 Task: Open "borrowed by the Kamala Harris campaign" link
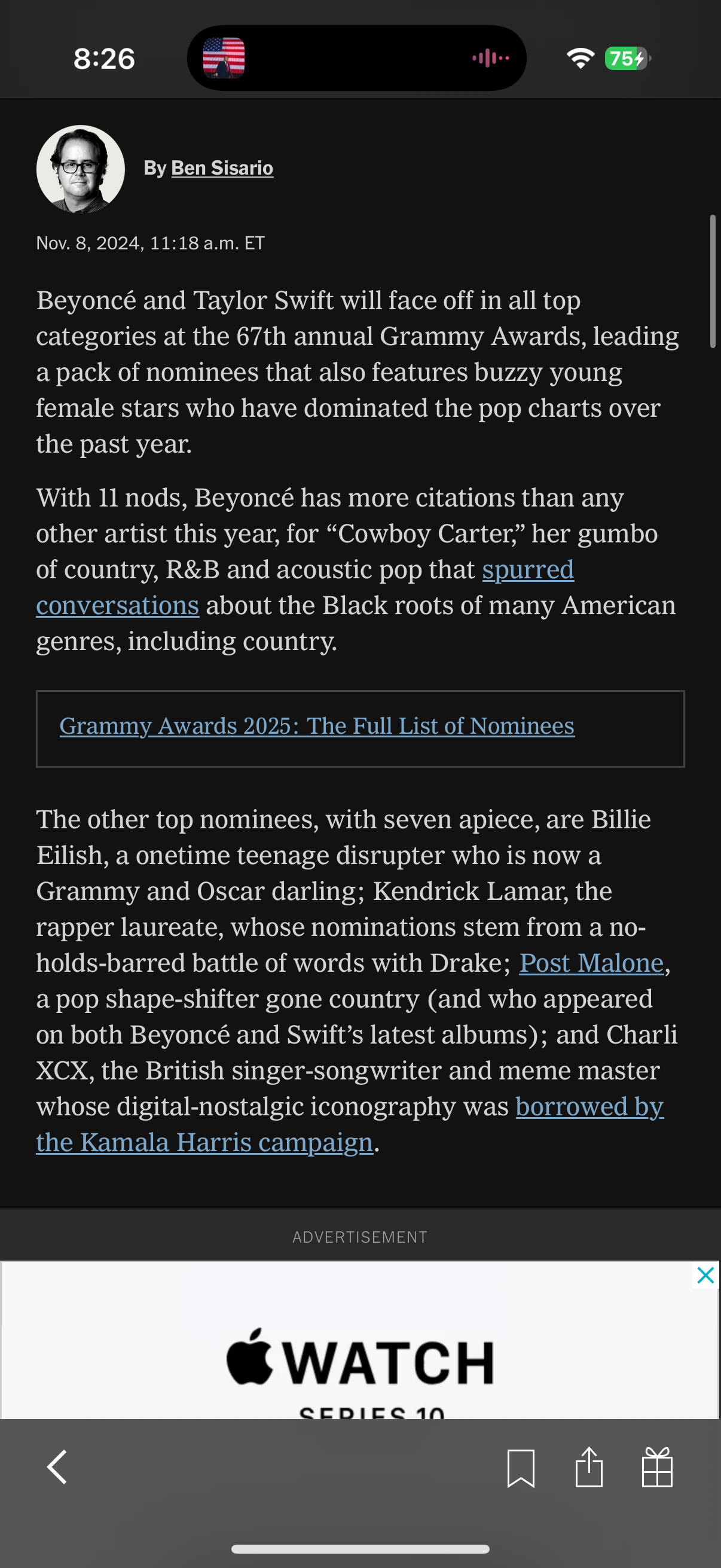click(x=589, y=1107)
